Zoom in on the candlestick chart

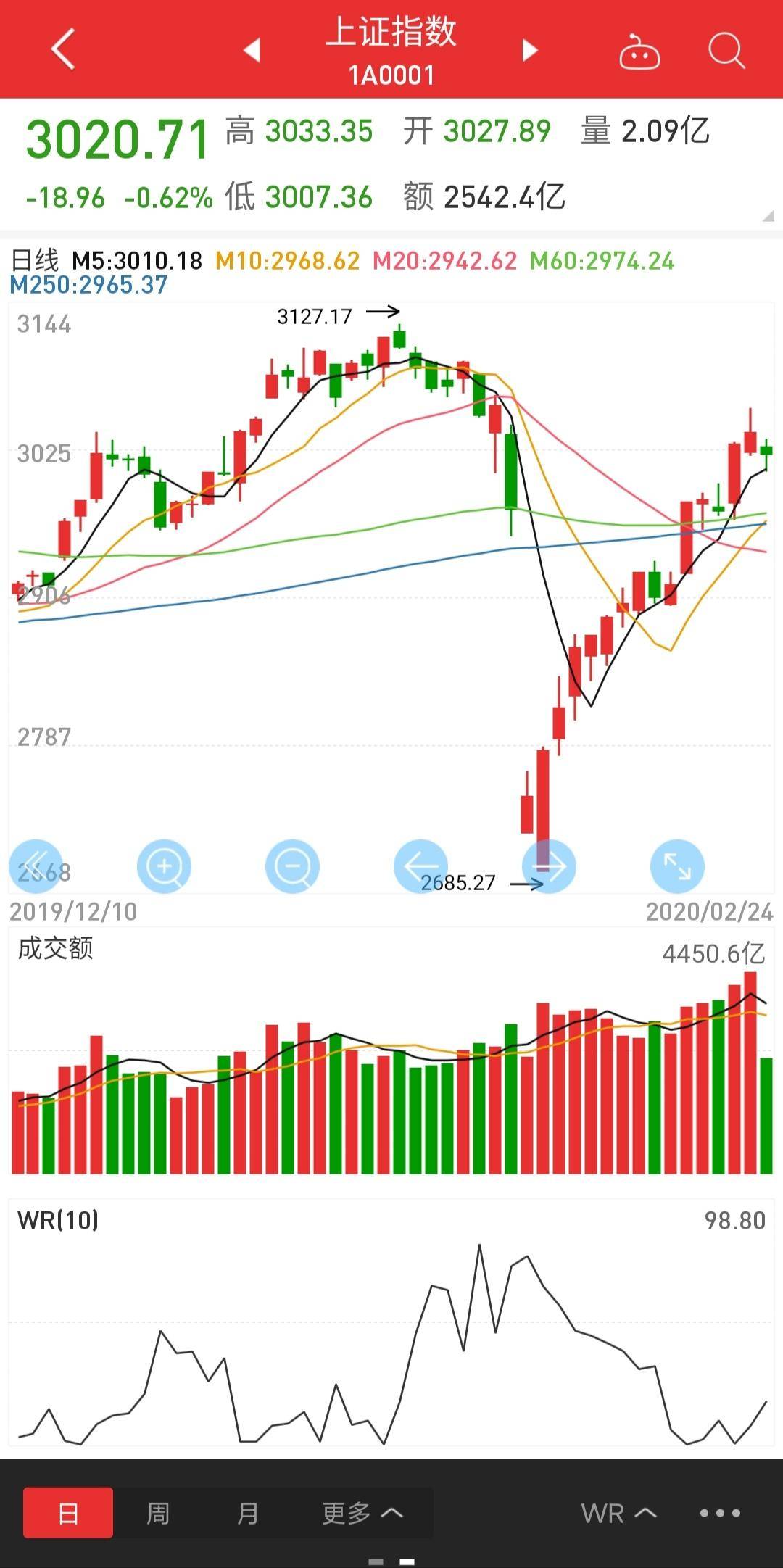164,866
